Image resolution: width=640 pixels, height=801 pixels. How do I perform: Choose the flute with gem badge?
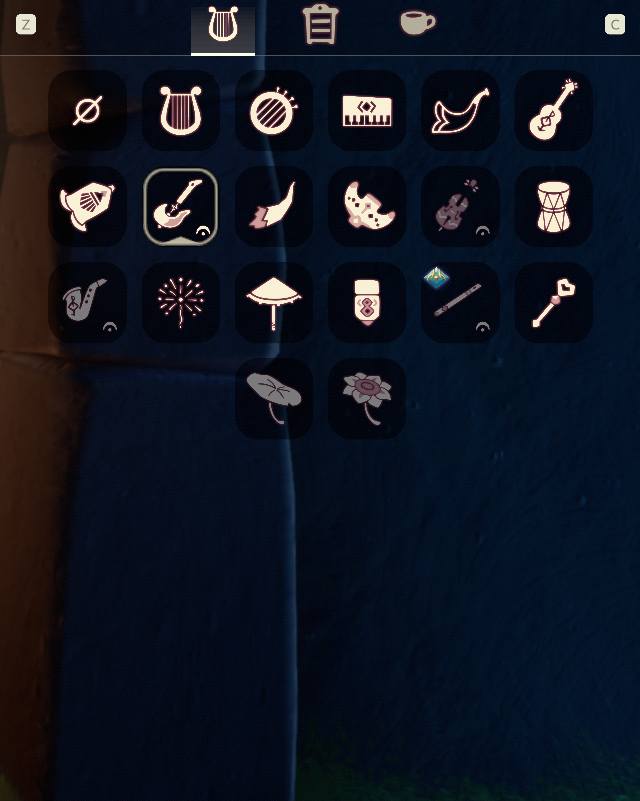tap(460, 302)
